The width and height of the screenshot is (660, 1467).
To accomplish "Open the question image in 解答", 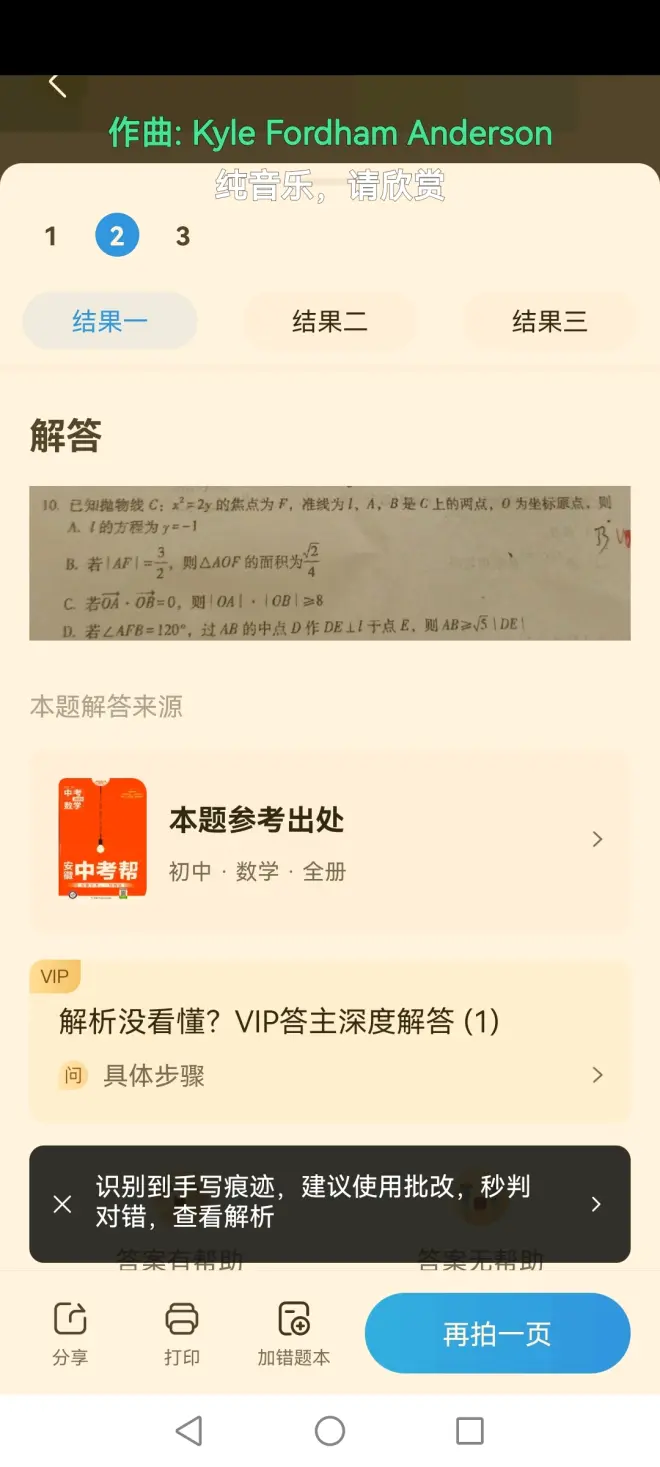I will pos(330,563).
